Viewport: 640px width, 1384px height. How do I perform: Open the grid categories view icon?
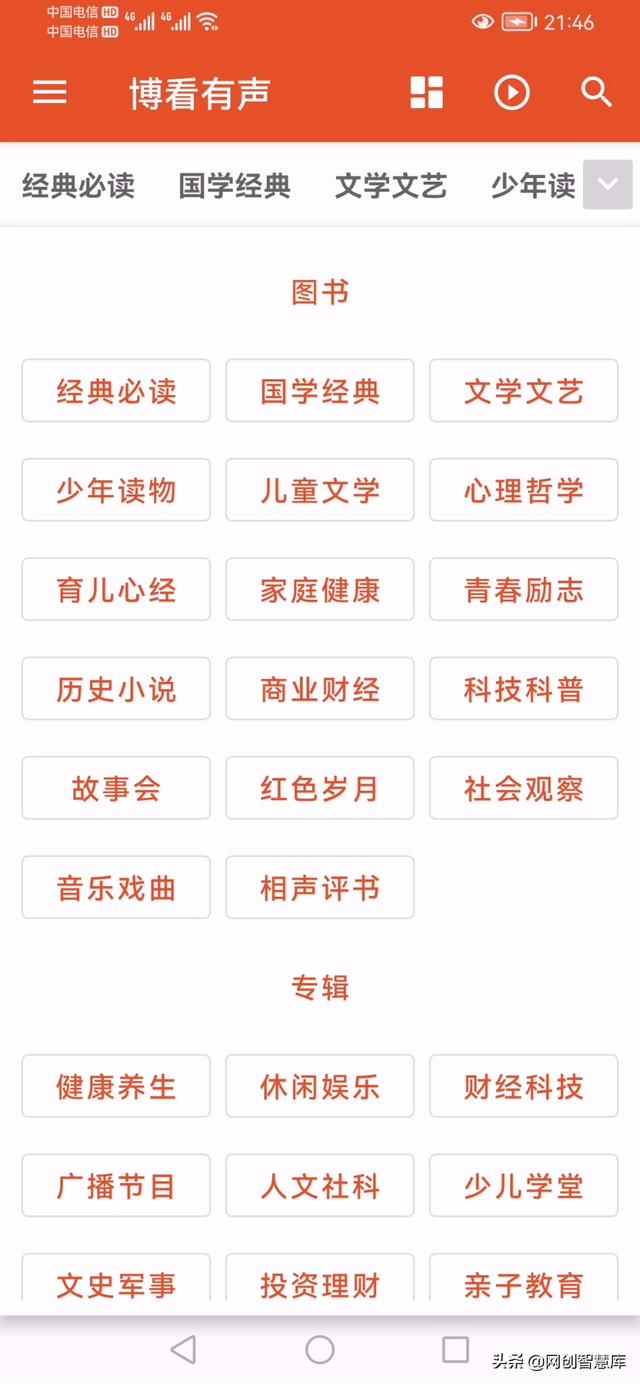click(426, 93)
